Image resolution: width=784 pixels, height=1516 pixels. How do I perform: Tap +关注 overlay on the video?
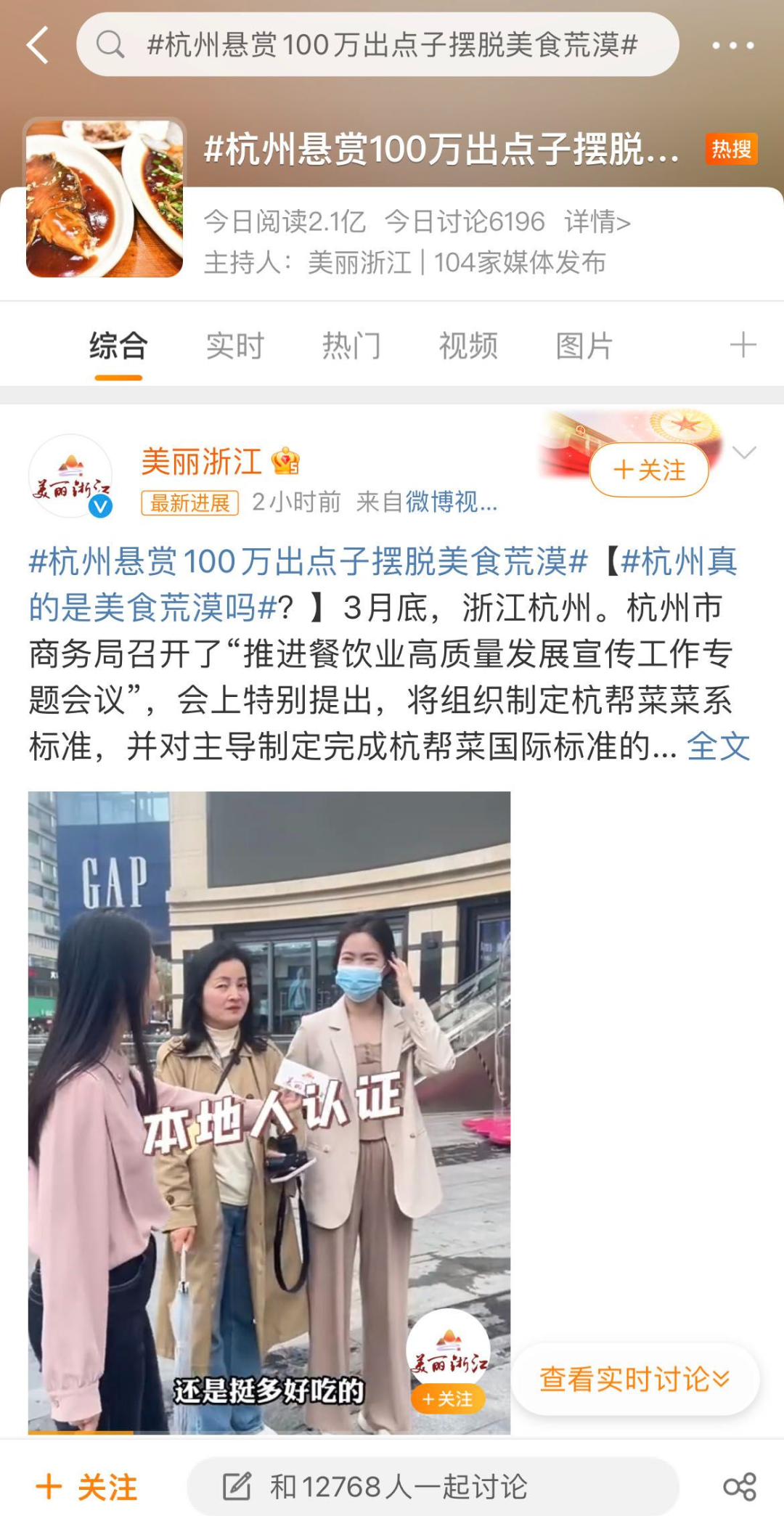(x=448, y=1398)
